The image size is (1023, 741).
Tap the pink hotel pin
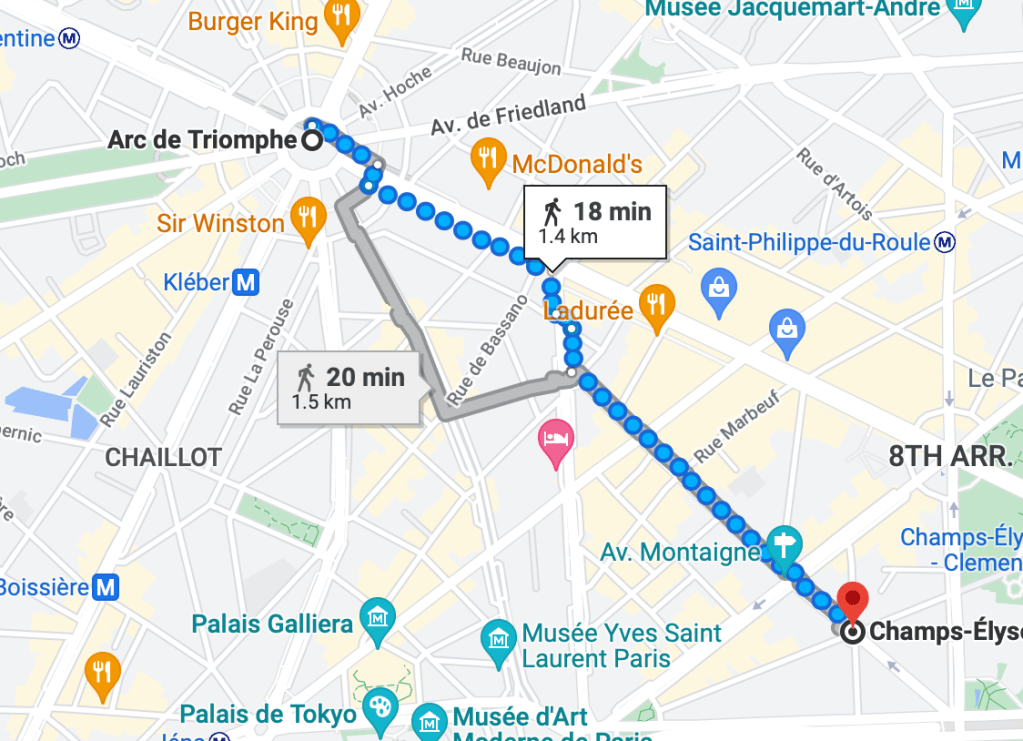pyautogui.click(x=555, y=440)
